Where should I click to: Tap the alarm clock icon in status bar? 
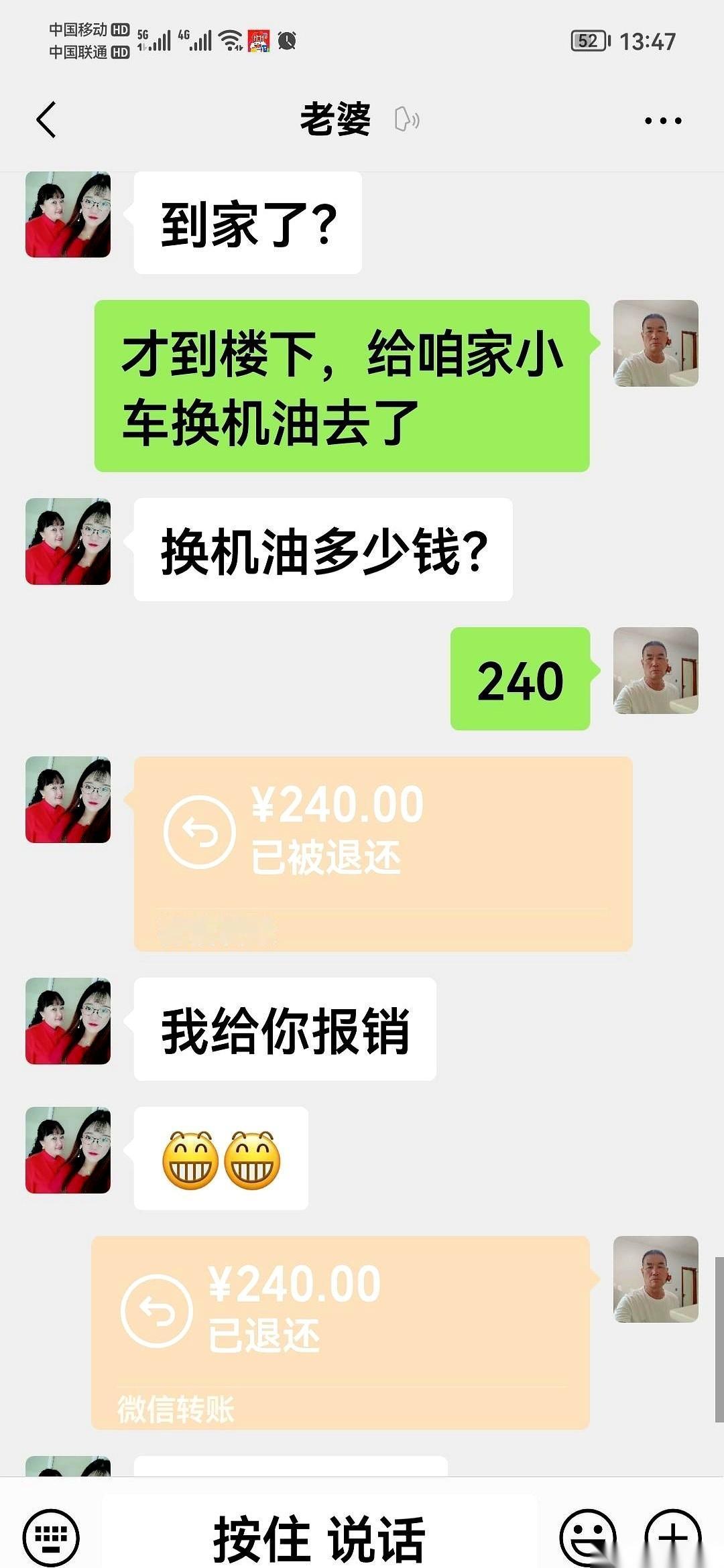tap(286, 39)
